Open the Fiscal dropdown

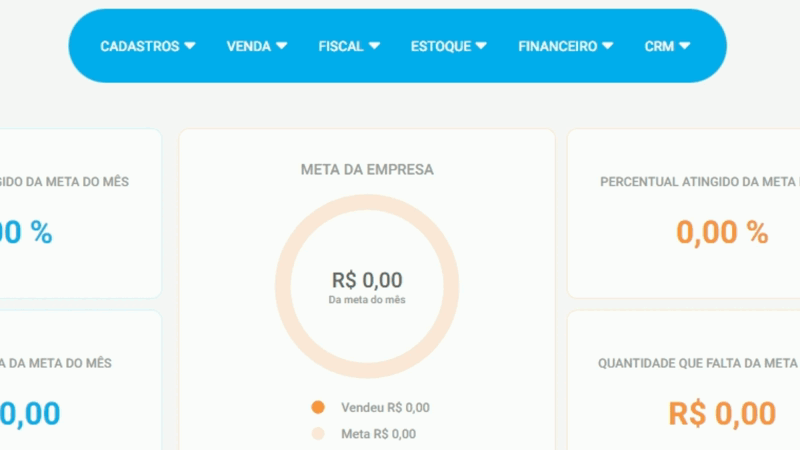348,46
